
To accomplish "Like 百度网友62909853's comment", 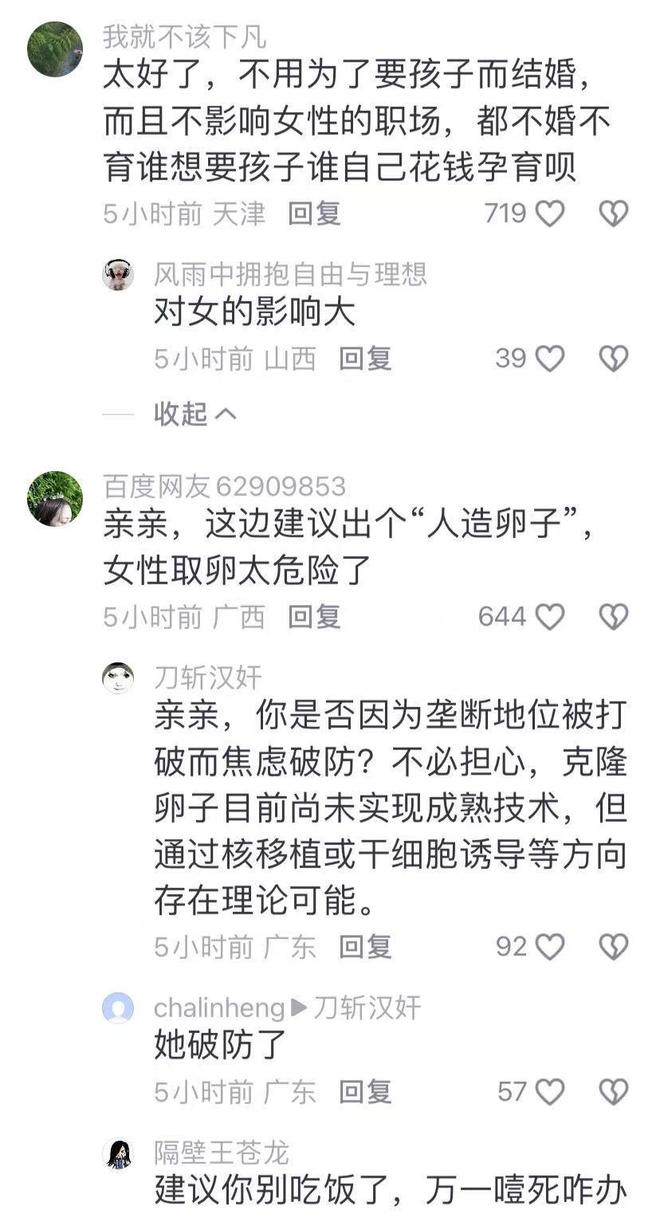I will click(x=550, y=617).
